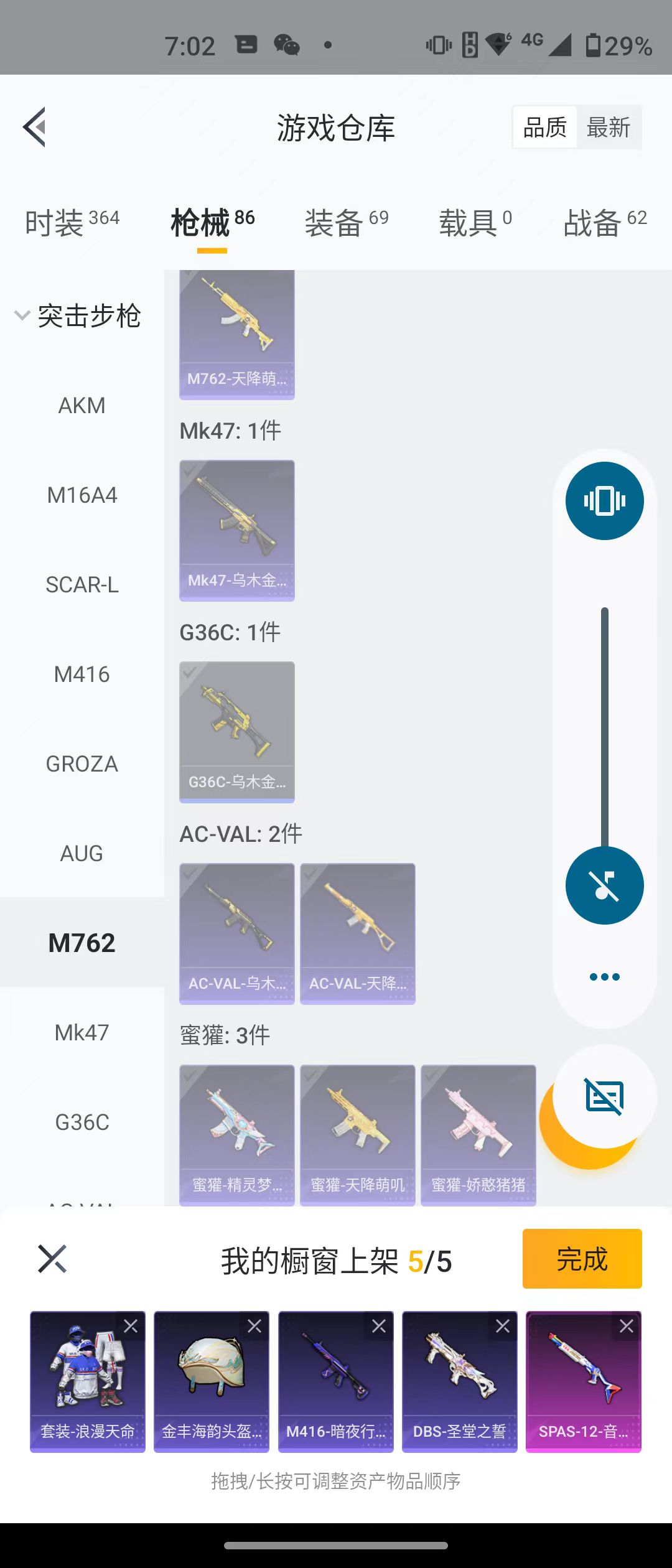Tap 完成 to finish showcase selection

[x=582, y=1259]
